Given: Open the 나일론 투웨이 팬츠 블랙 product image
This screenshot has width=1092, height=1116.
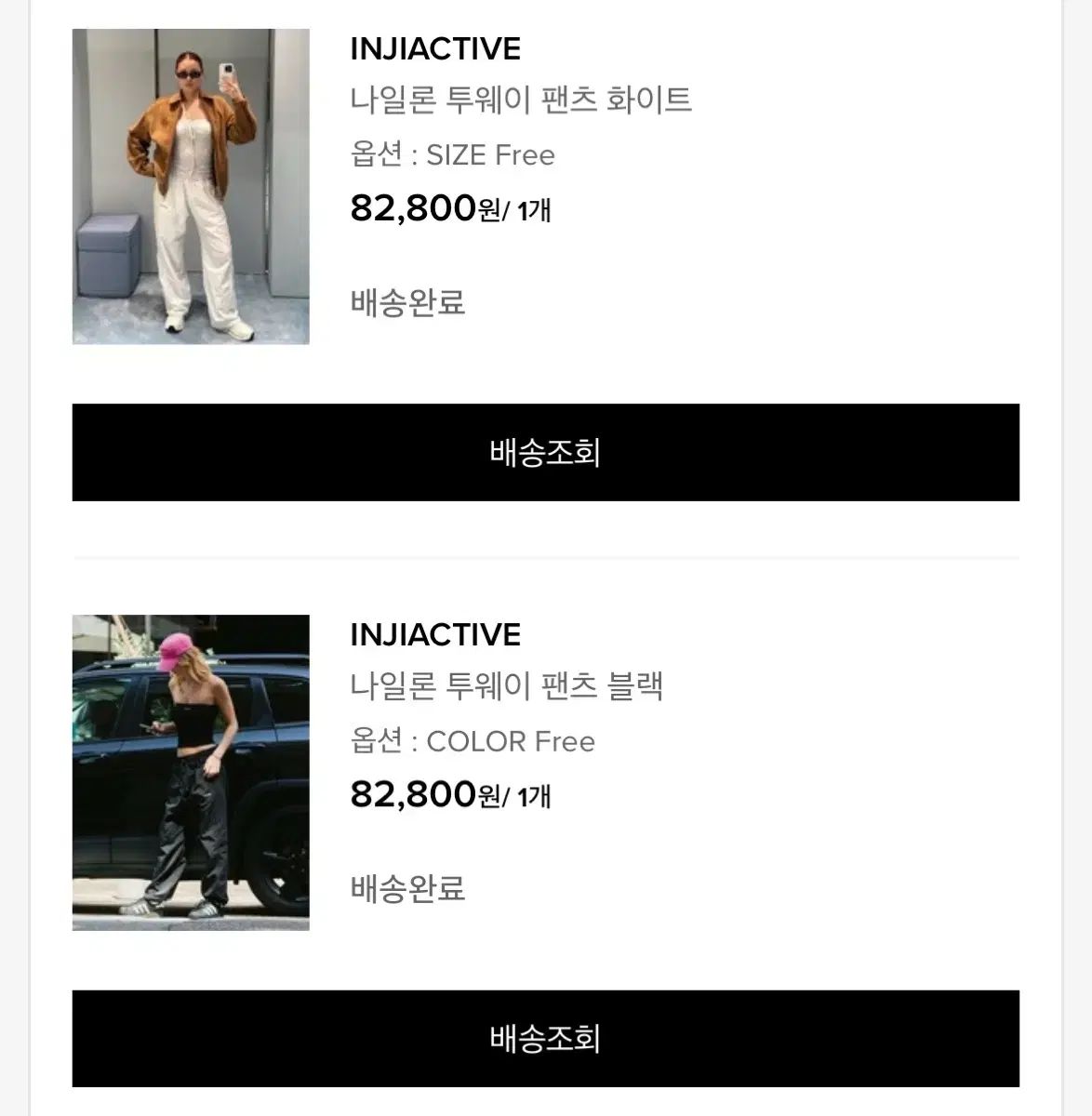Looking at the screenshot, I should [x=191, y=772].
